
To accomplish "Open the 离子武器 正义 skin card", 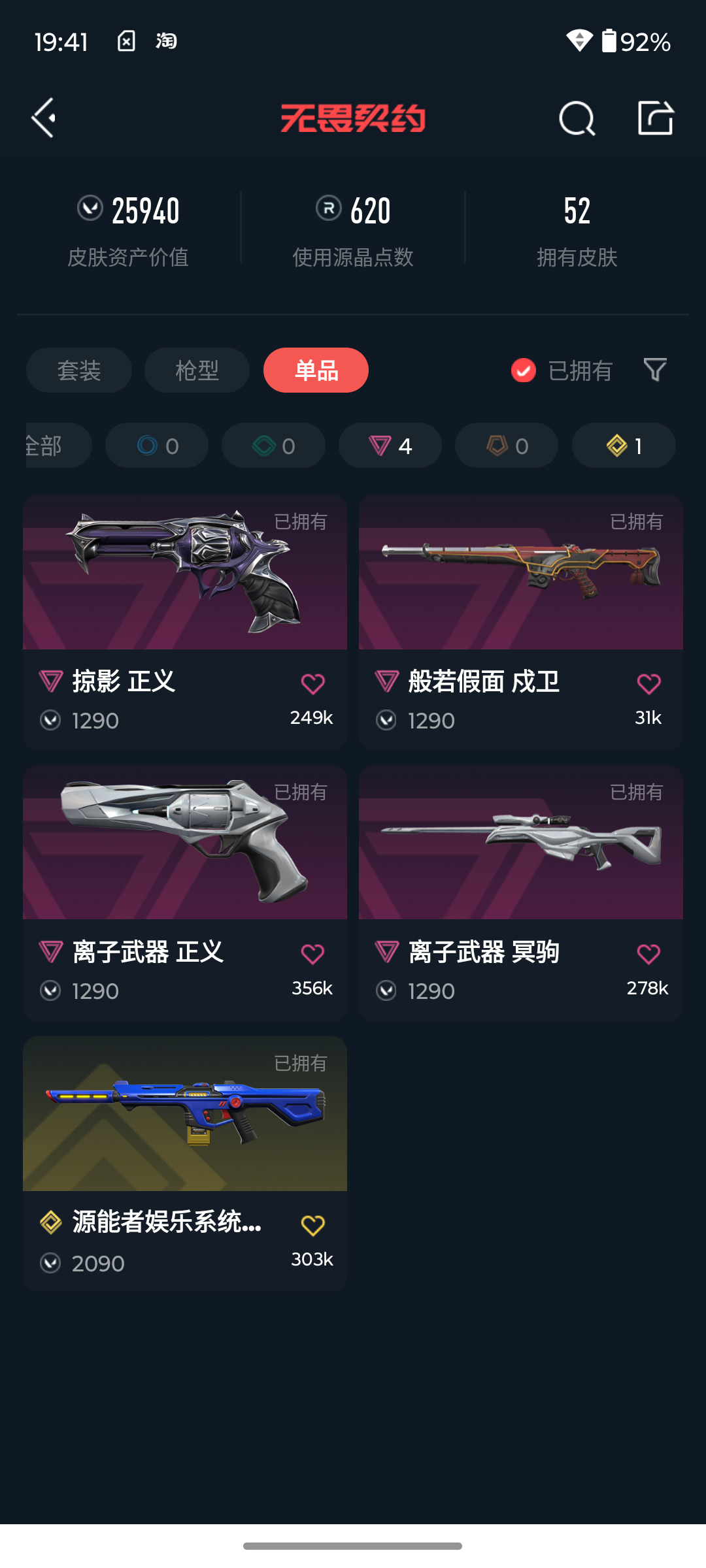I will coord(185,892).
